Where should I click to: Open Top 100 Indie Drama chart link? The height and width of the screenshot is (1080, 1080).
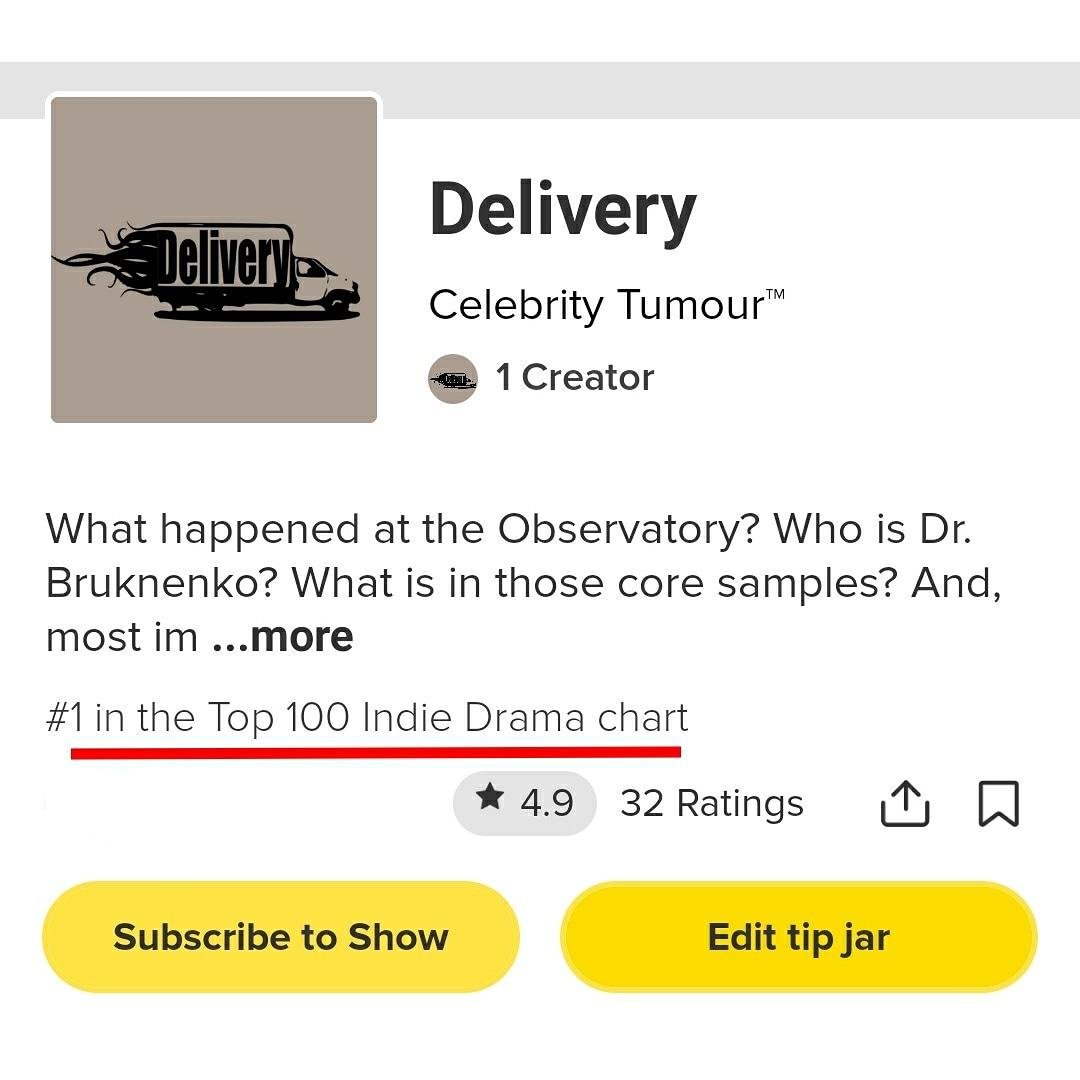[368, 718]
